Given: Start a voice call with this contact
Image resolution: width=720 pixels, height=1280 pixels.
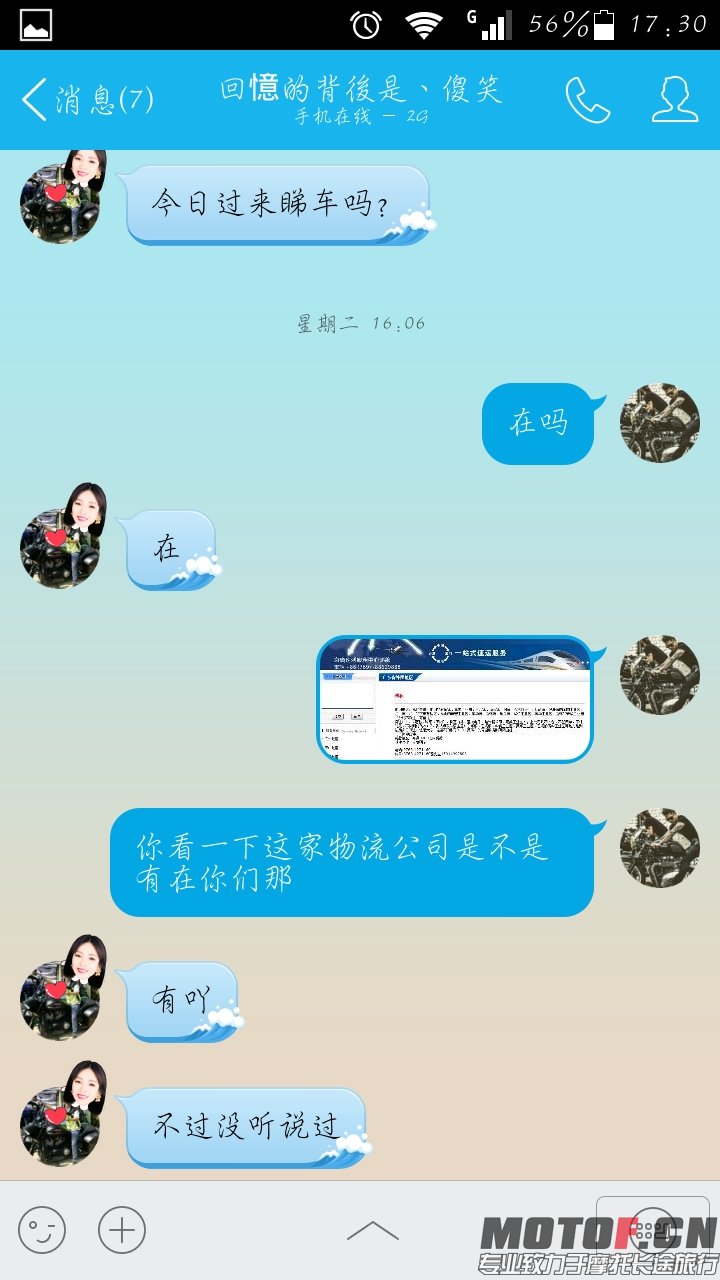Looking at the screenshot, I should click(587, 100).
